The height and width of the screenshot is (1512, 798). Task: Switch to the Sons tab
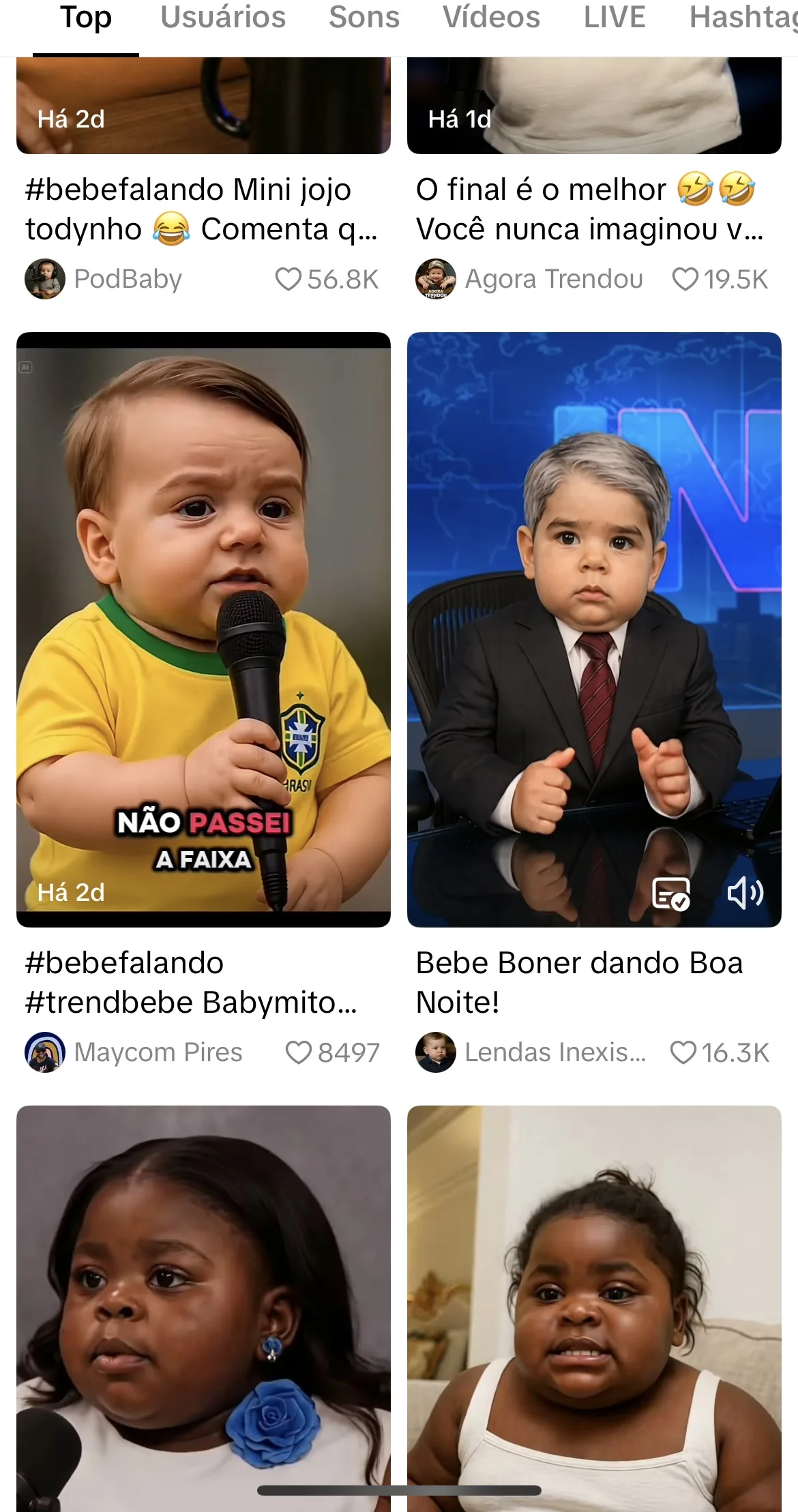coord(364,18)
